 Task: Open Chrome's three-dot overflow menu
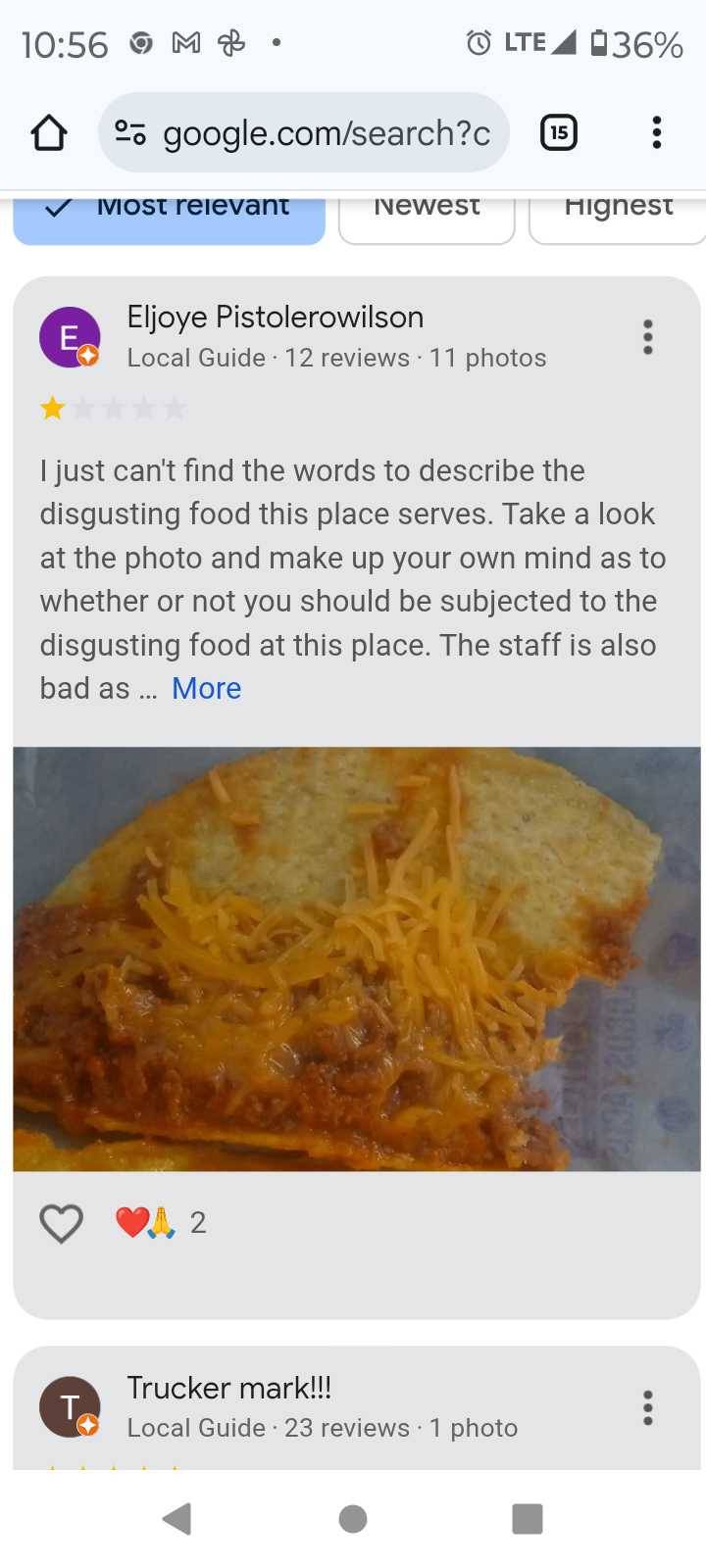click(656, 132)
